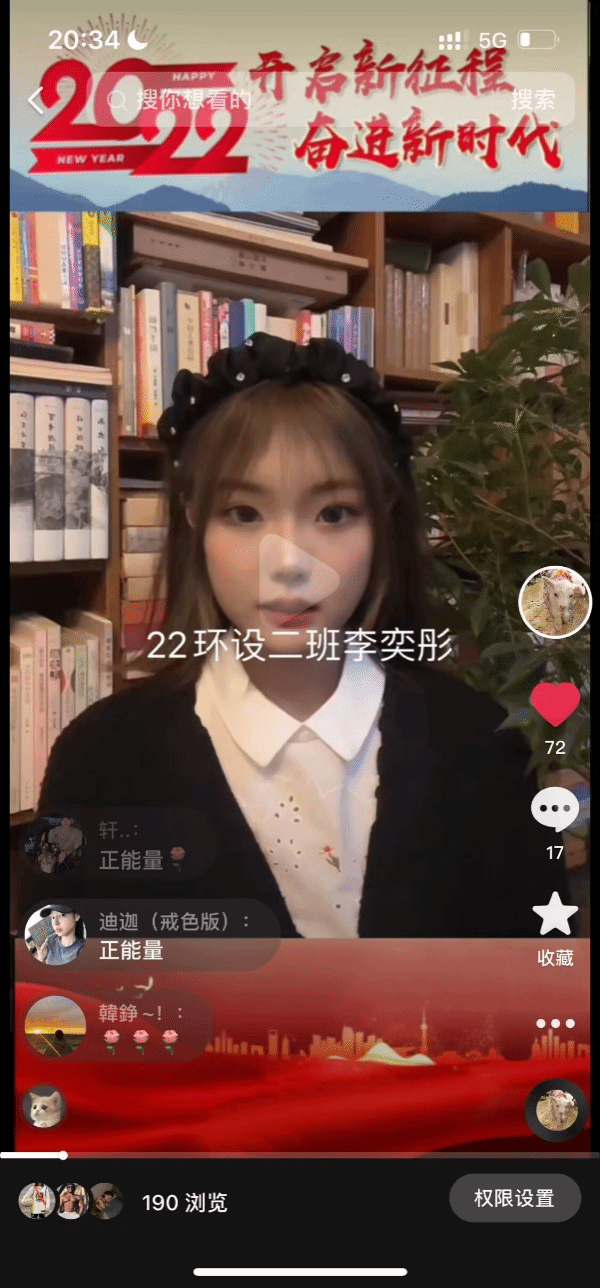Go back using the top-left arrow
600x1288 pixels.
tap(35, 100)
